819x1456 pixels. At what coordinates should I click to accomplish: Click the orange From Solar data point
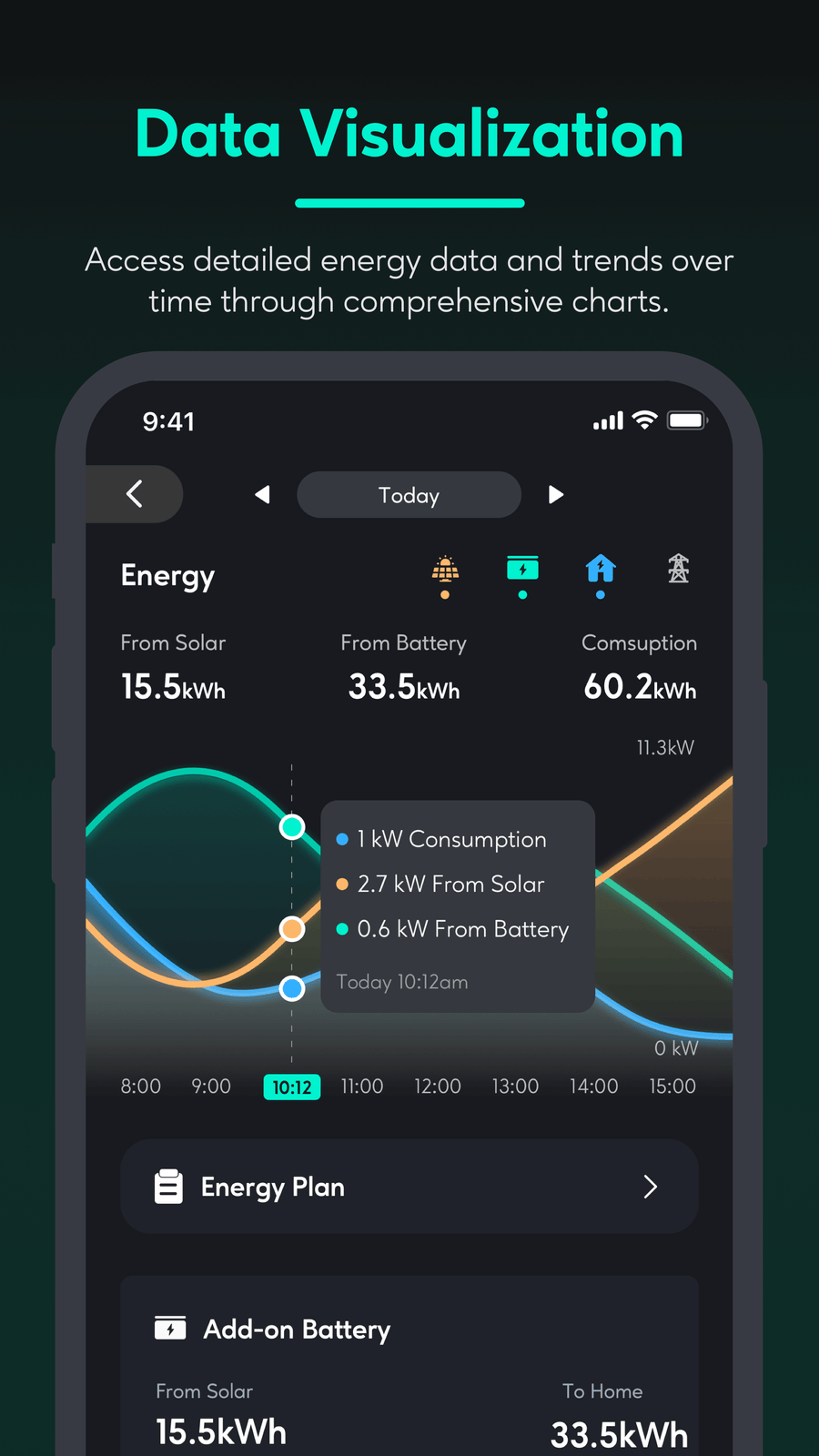click(x=291, y=929)
